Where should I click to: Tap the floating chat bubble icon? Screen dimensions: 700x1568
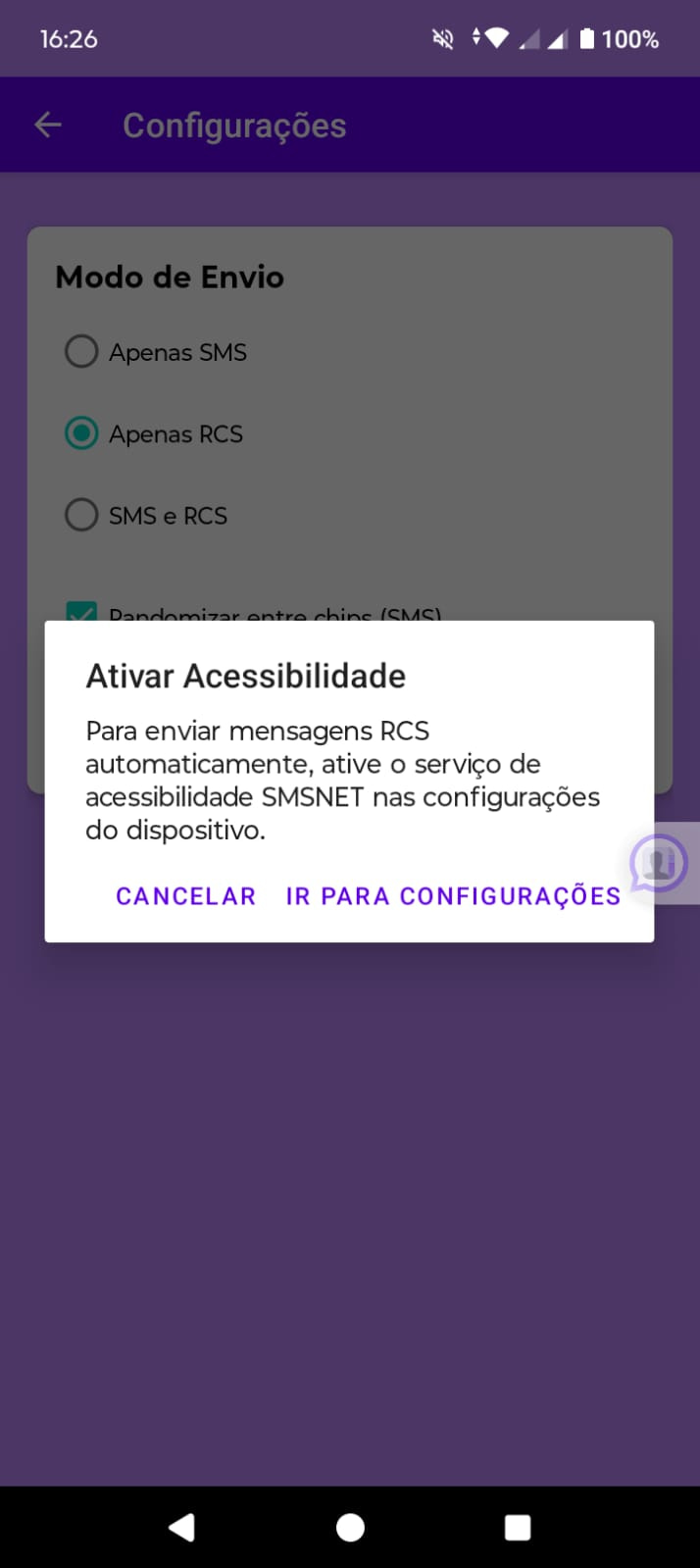(660, 863)
